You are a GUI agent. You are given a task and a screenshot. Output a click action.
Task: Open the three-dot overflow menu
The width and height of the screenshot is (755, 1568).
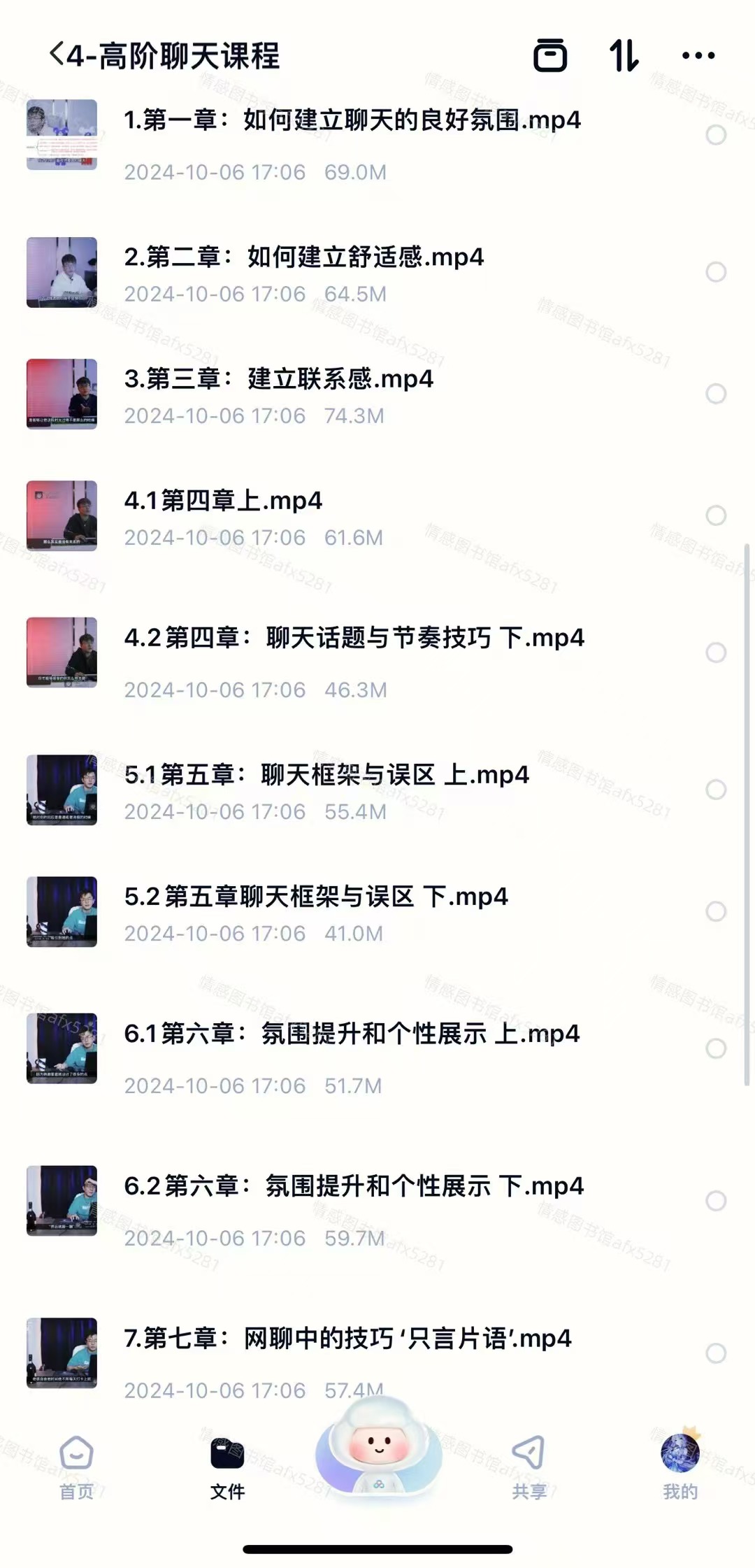click(698, 55)
